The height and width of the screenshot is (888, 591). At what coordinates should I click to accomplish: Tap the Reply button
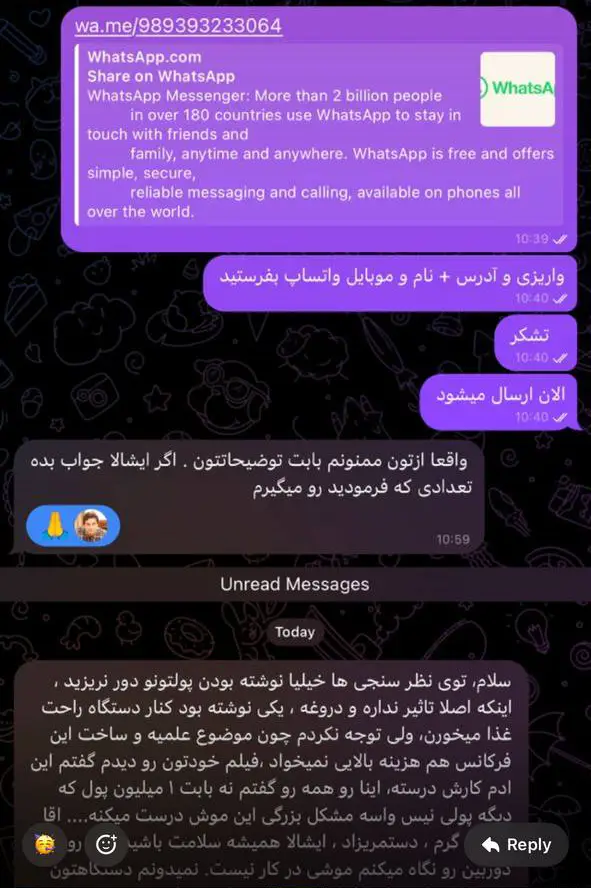[516, 845]
